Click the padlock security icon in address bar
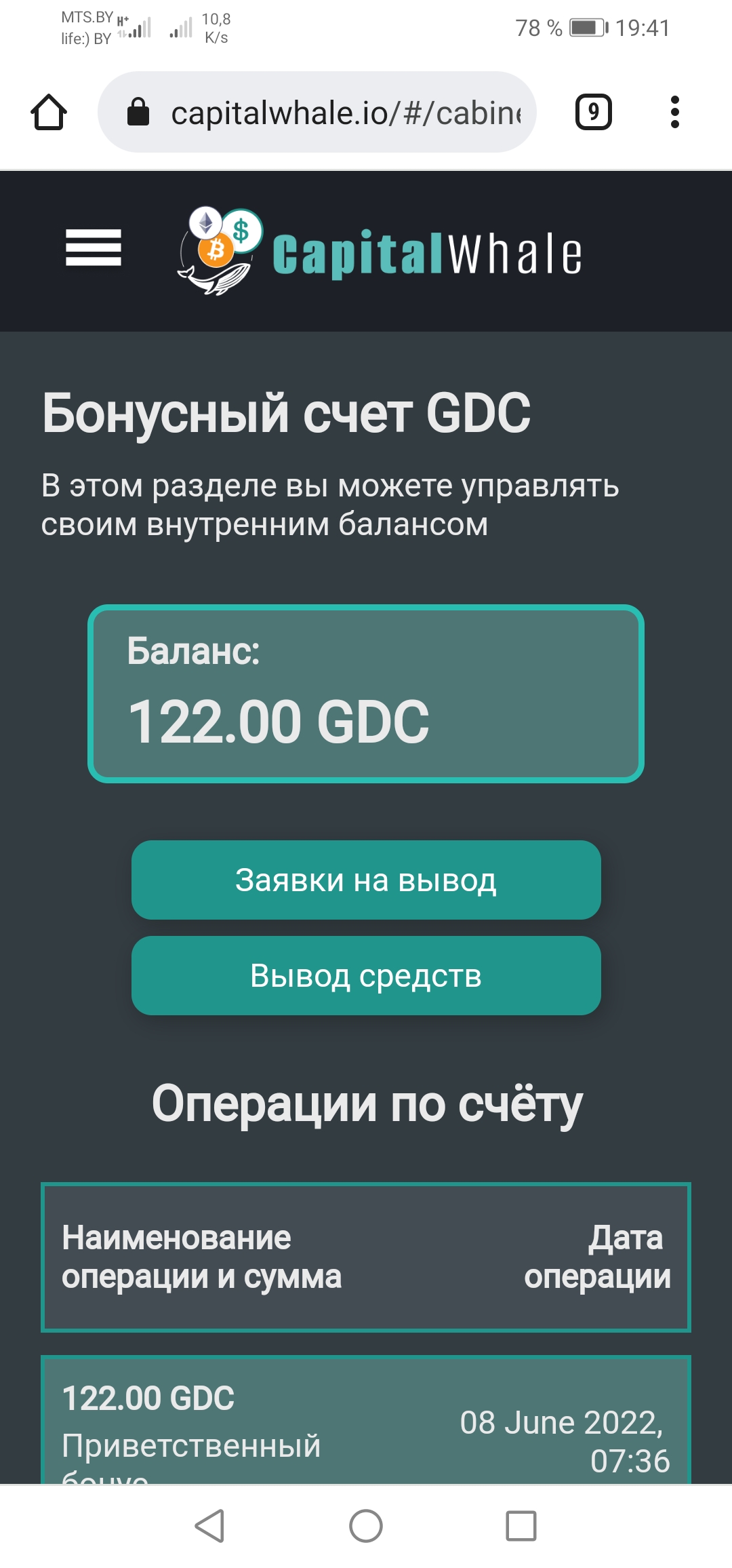The image size is (732, 1568). pyautogui.click(x=139, y=111)
